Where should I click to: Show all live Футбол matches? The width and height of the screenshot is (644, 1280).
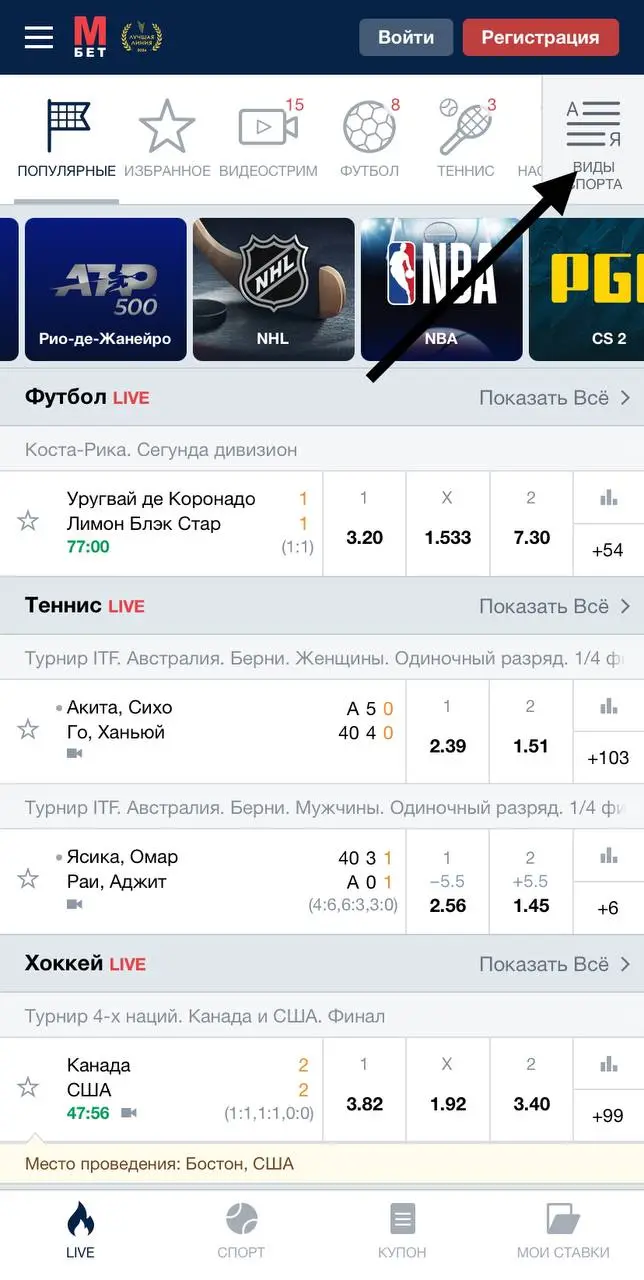pos(554,398)
